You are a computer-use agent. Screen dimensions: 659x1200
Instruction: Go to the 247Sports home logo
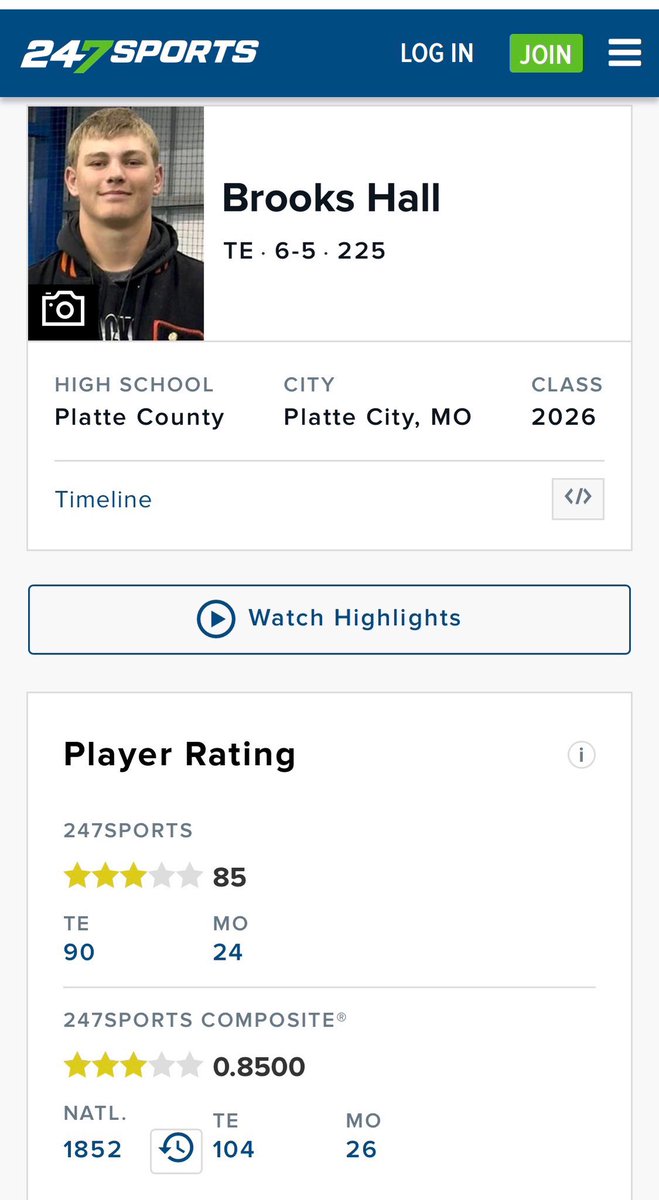(140, 53)
